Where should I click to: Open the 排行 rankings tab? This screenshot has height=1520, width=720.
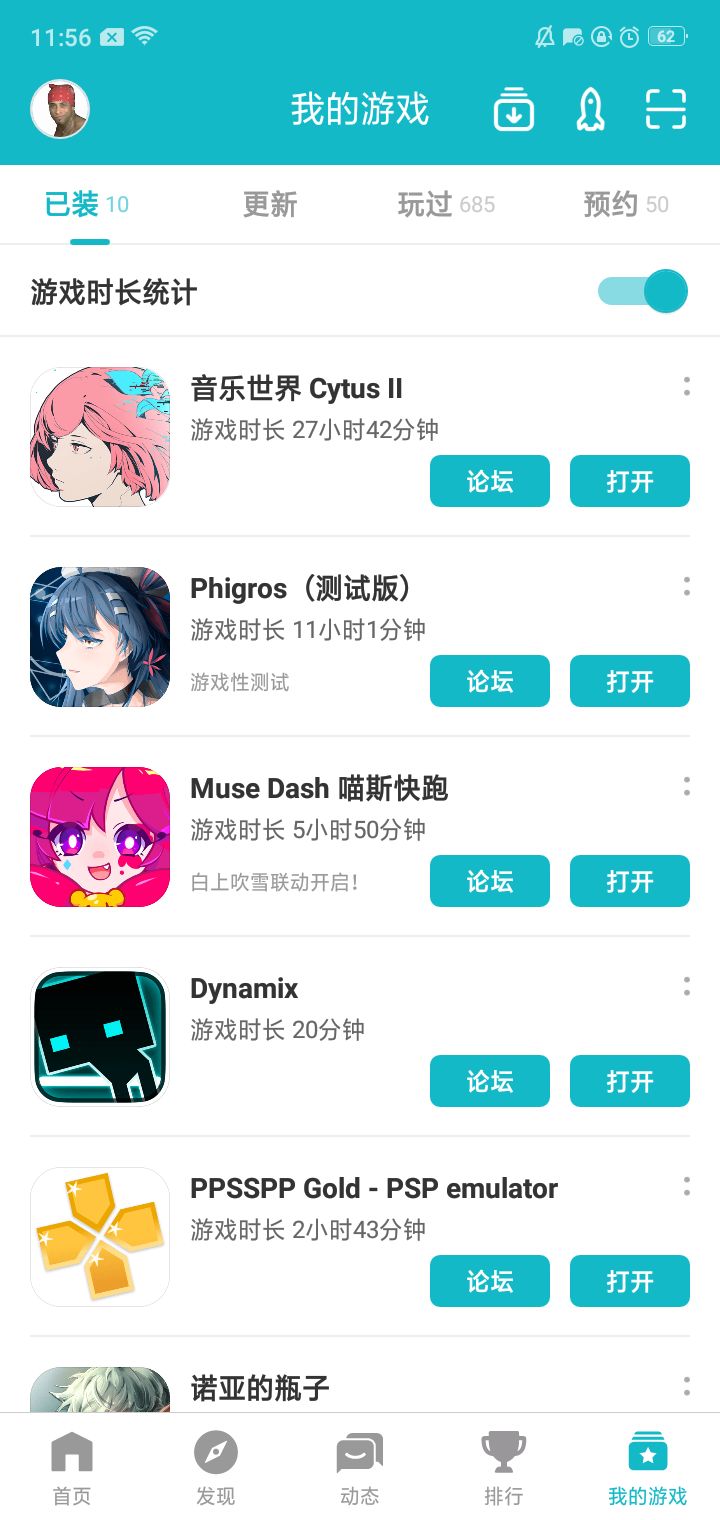(503, 1468)
